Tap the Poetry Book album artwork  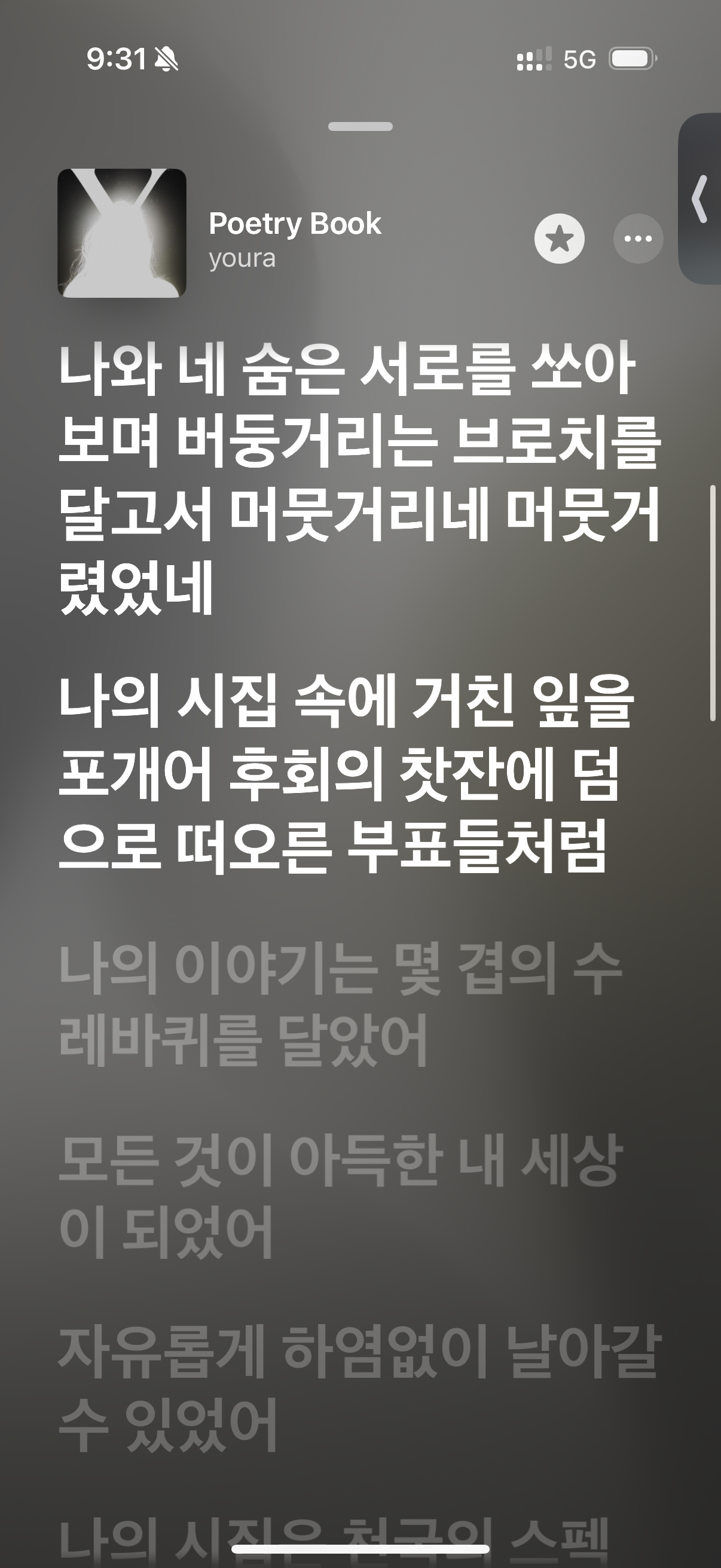point(122,233)
